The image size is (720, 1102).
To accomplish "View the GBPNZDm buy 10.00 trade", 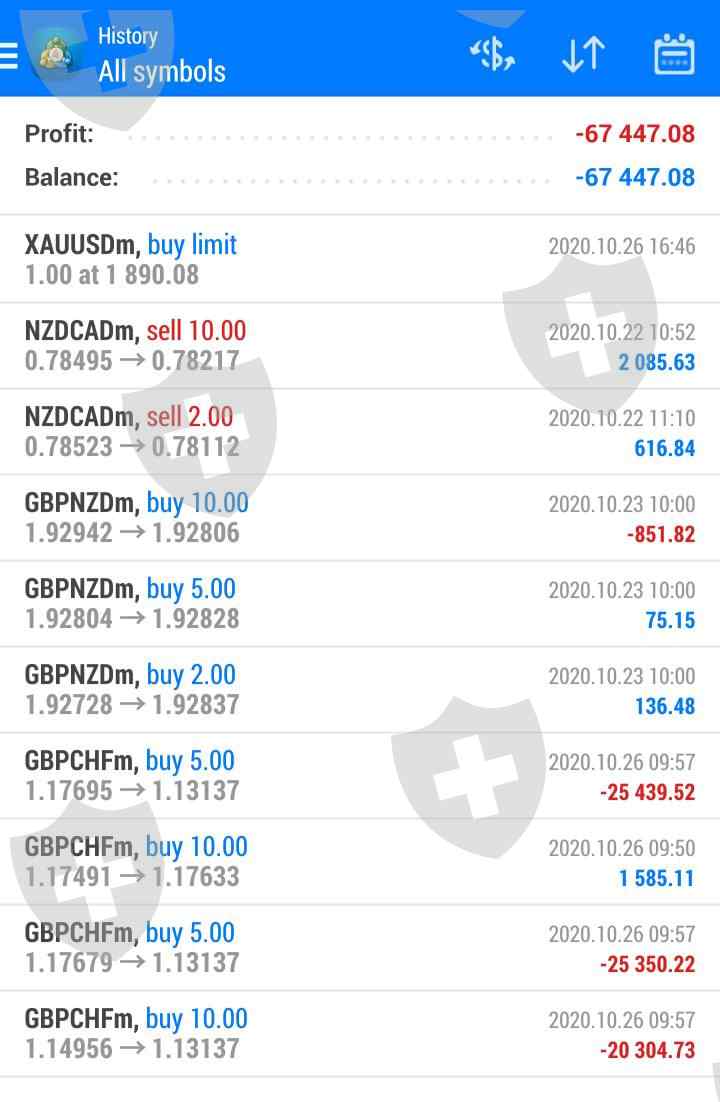I will pos(360,518).
